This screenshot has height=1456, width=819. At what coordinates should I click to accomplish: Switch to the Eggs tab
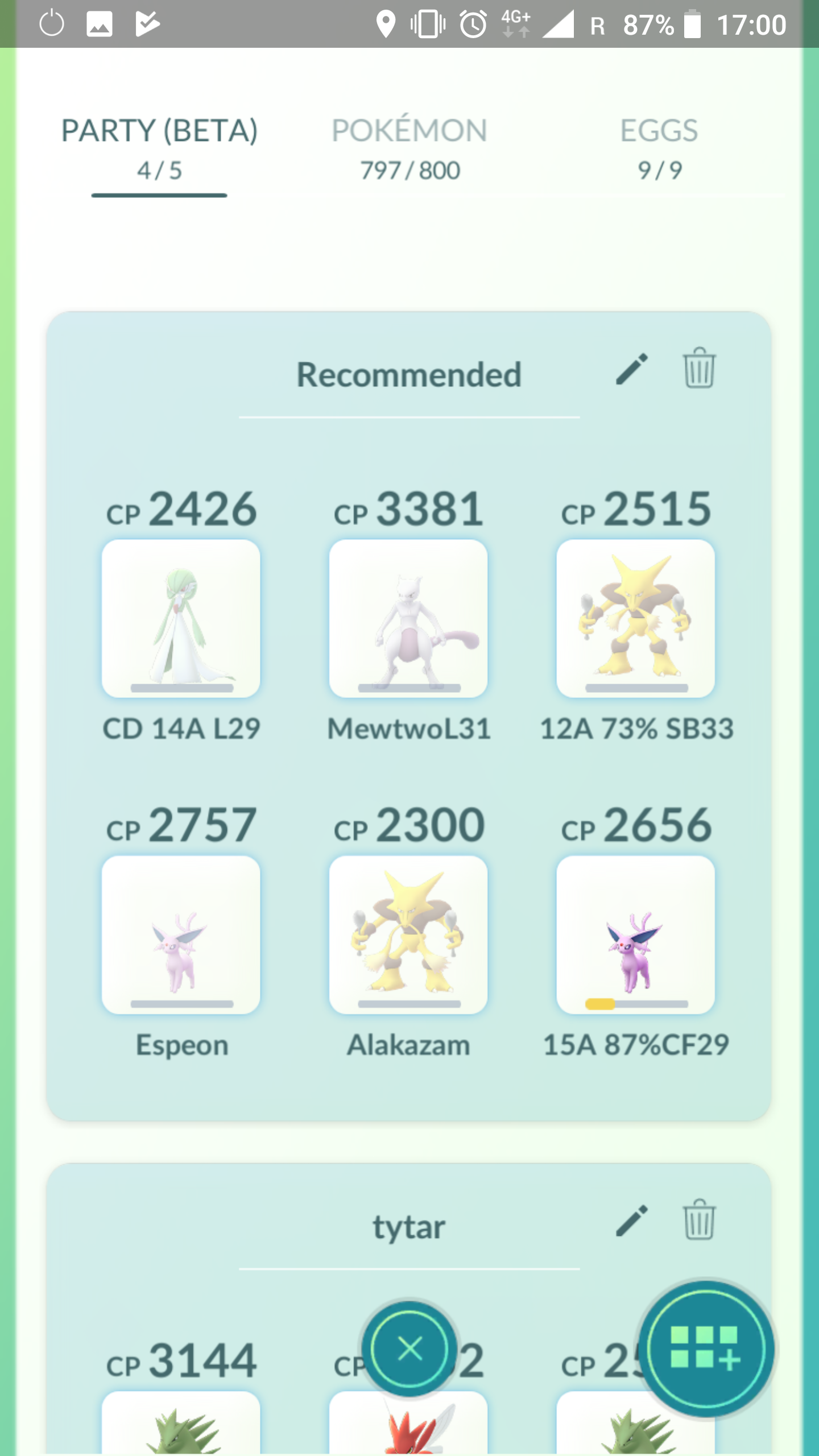pos(659,149)
